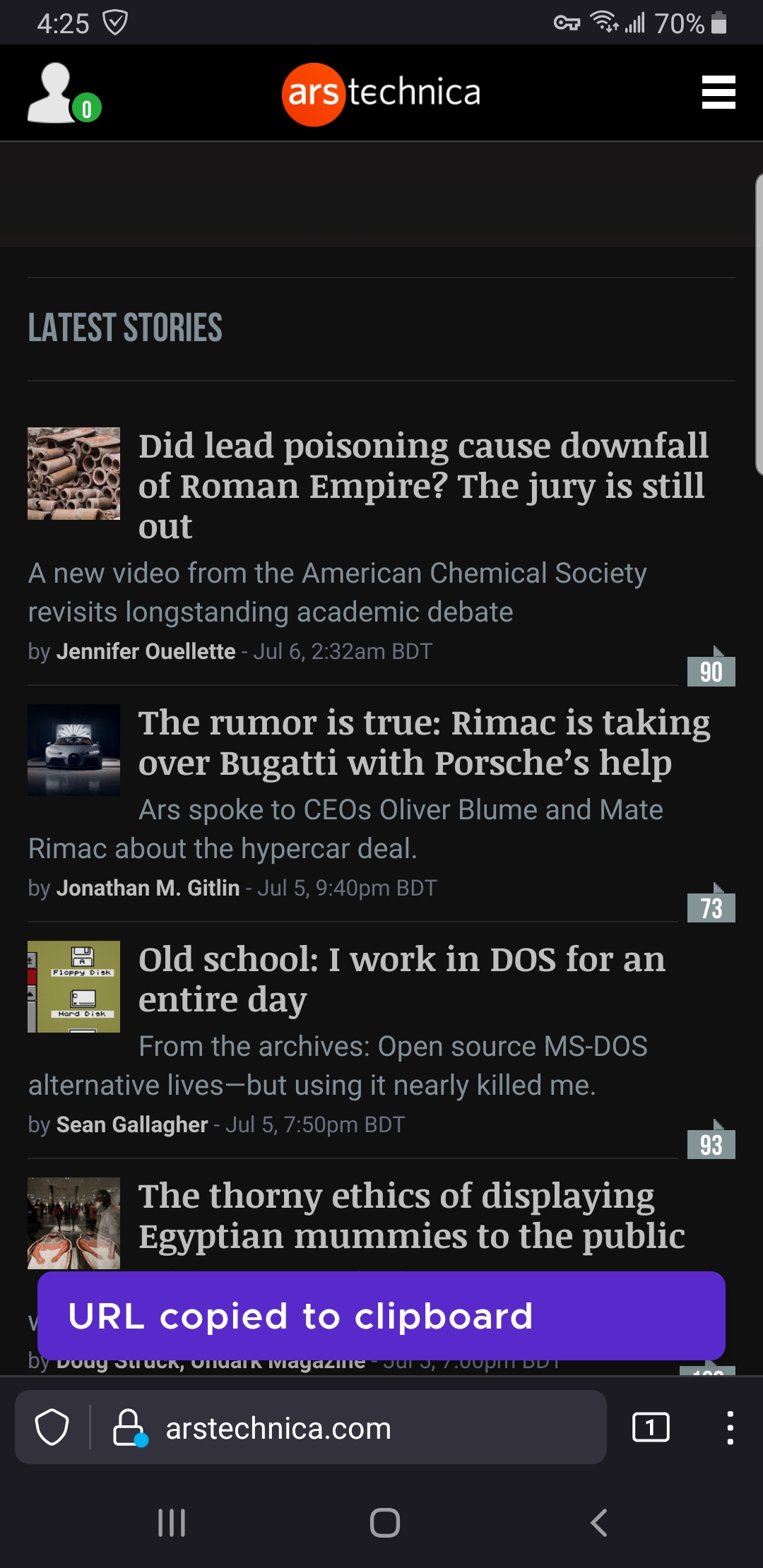
Task: Open the 73 comments on Bugatti story
Action: point(711,907)
